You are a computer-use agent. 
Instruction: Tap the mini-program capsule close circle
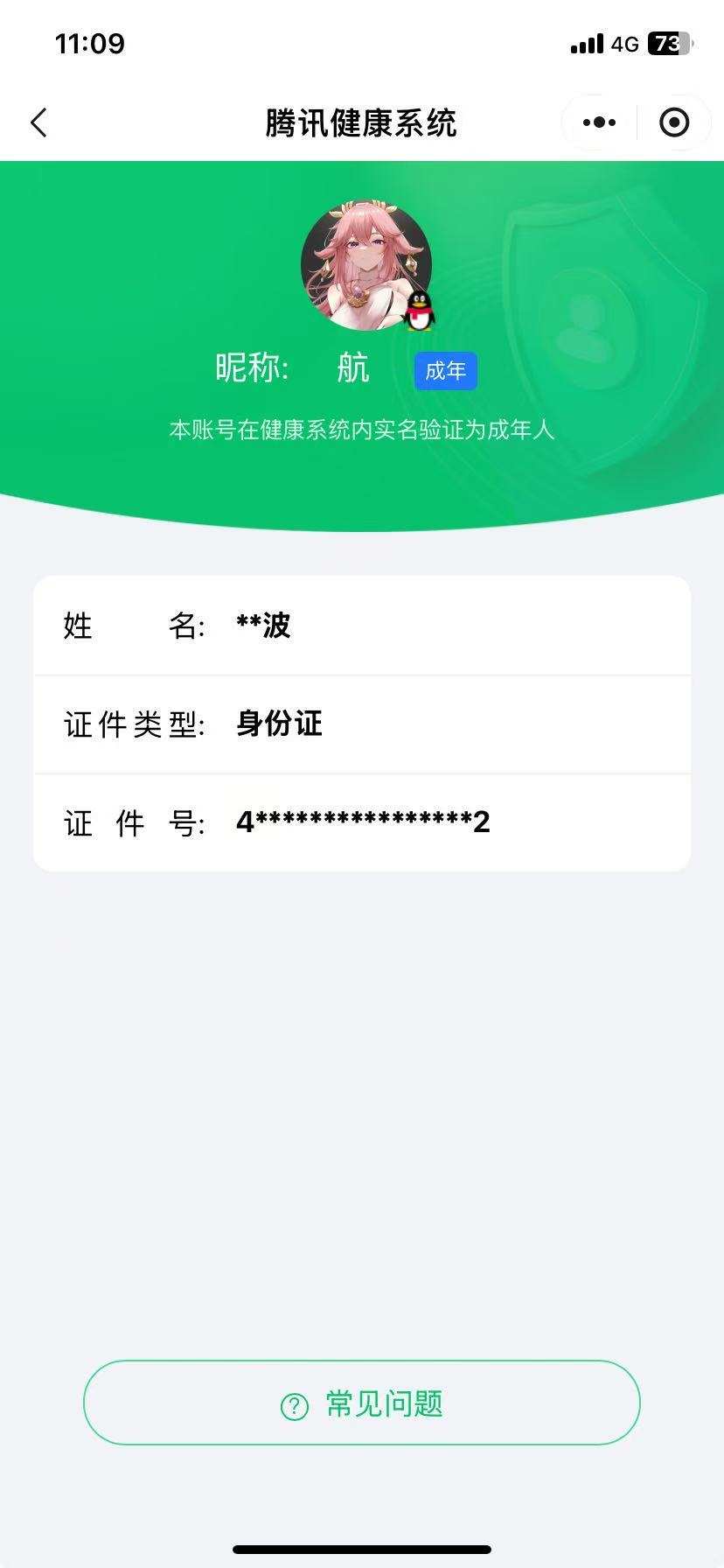pyautogui.click(x=674, y=122)
